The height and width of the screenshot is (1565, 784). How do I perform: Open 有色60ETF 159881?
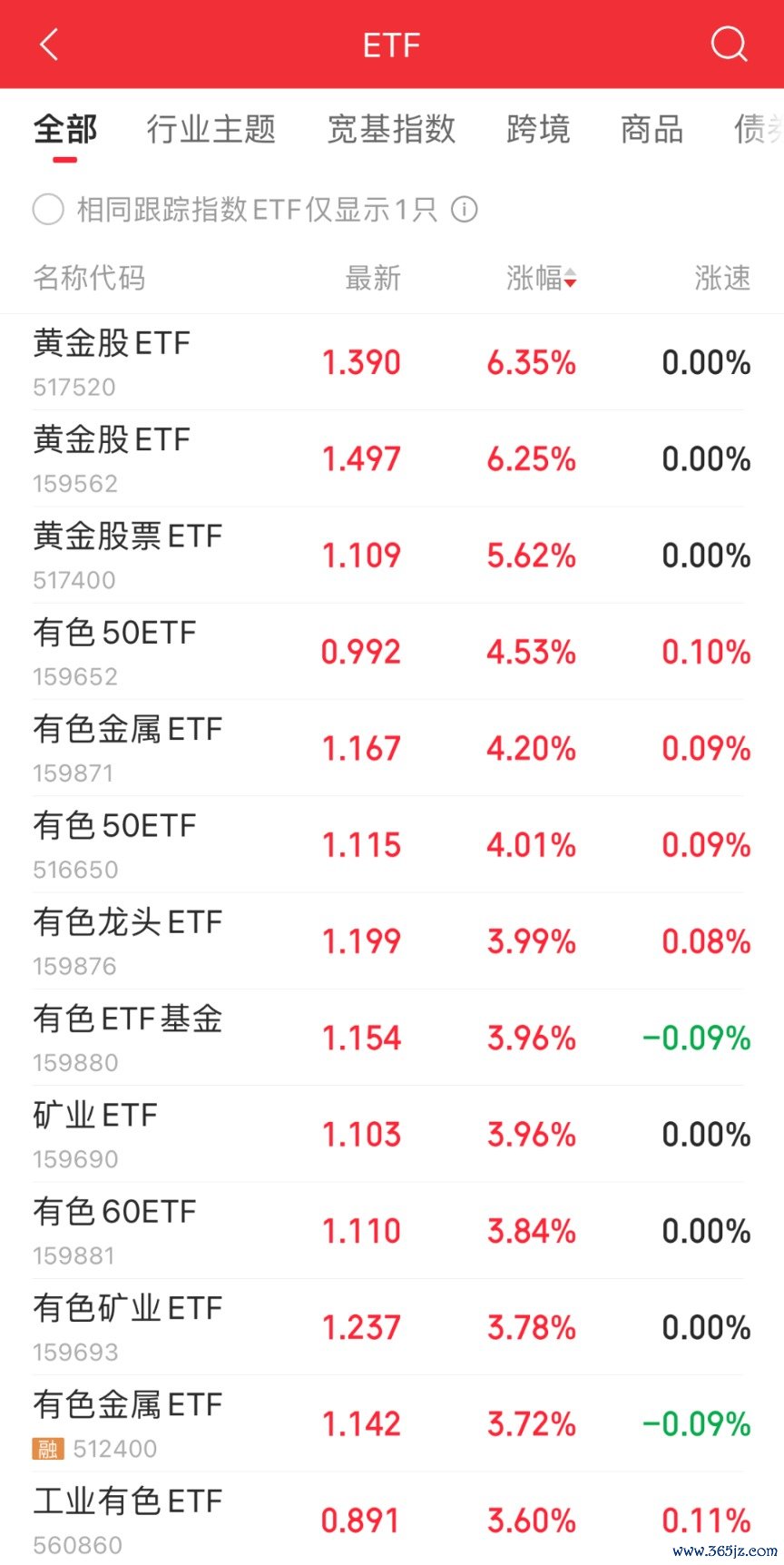[x=392, y=1231]
